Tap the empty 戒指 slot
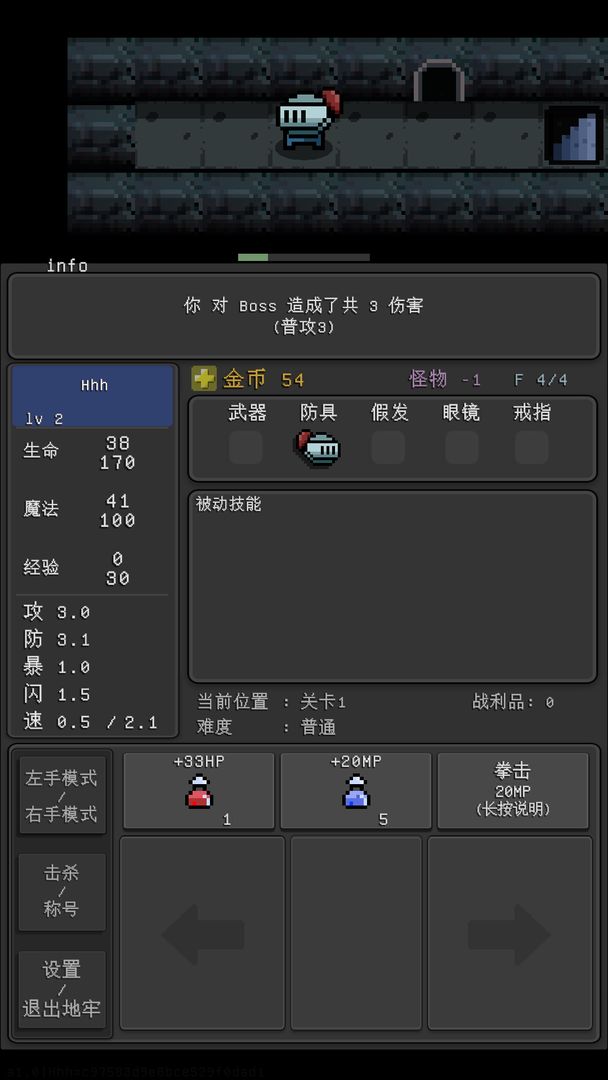This screenshot has height=1080, width=608. pyautogui.click(x=531, y=448)
